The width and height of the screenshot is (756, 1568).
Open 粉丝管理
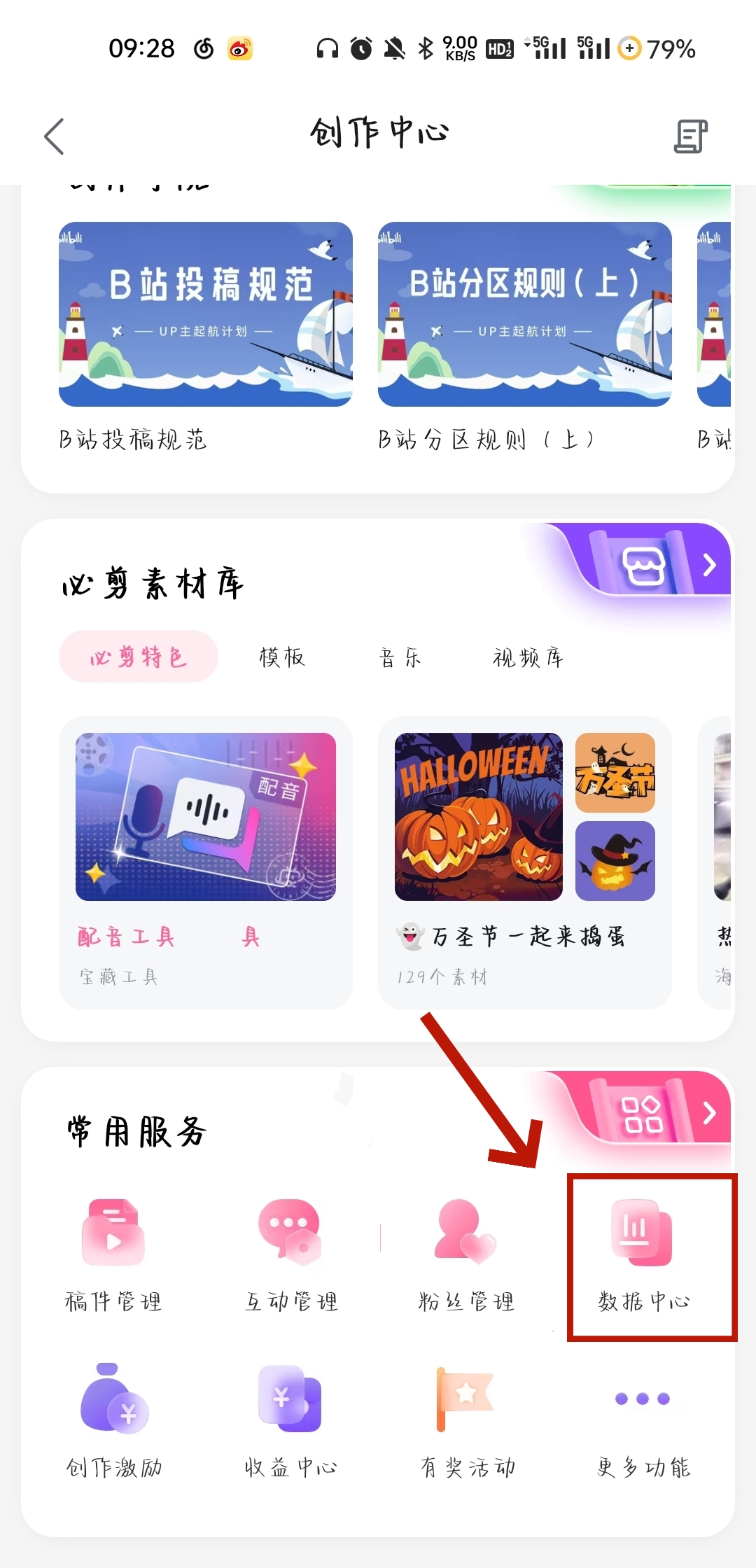[466, 1253]
